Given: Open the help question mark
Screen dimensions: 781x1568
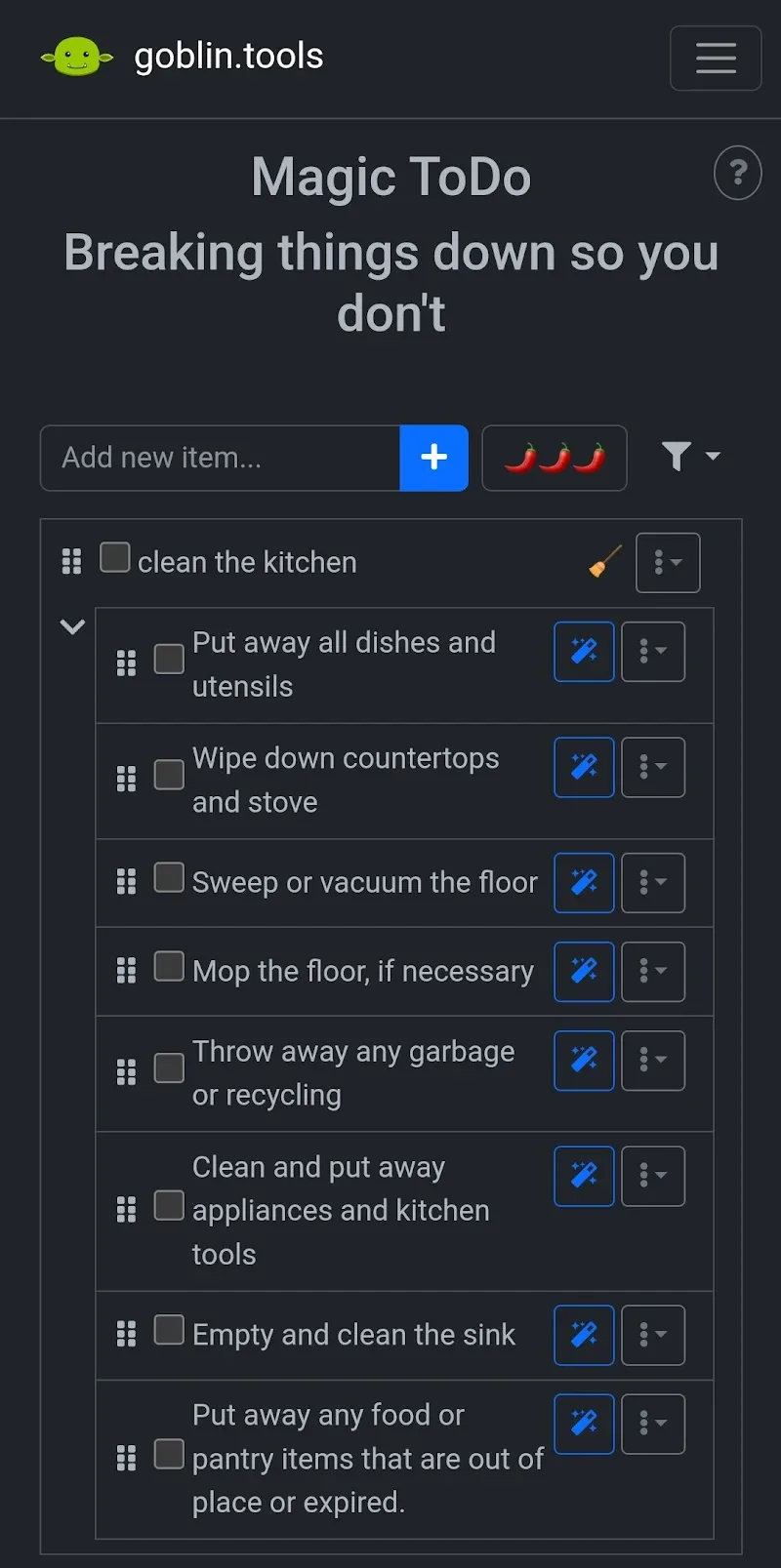Looking at the screenshot, I should click(x=737, y=173).
